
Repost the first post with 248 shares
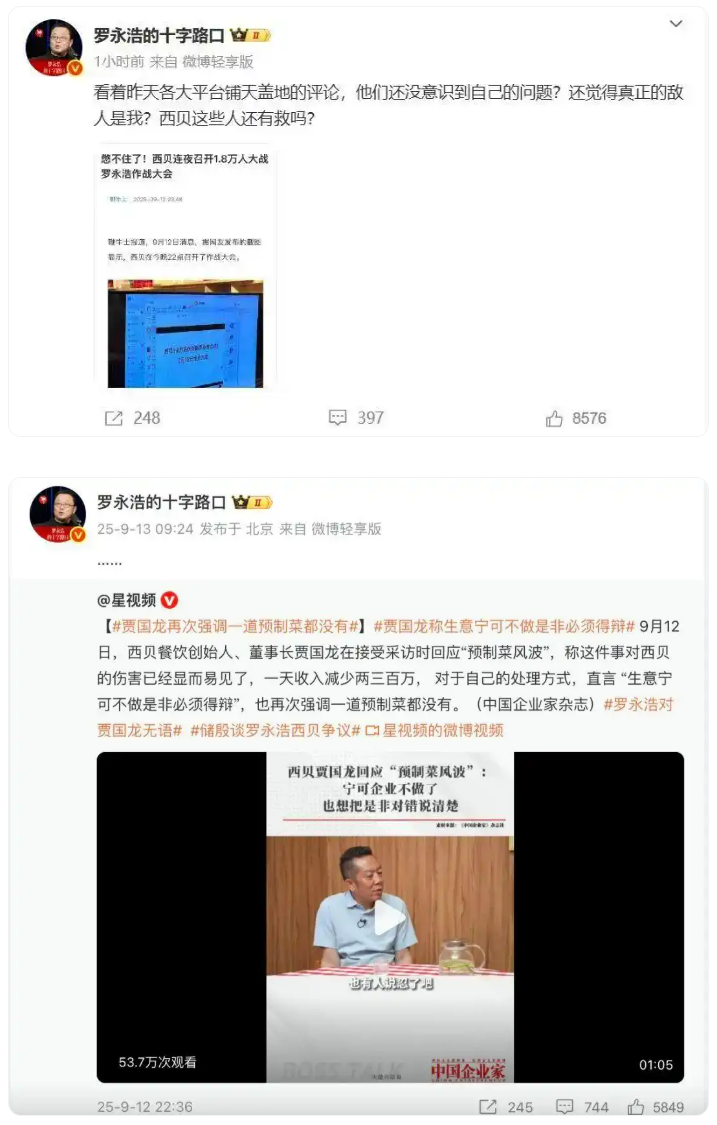tap(133, 418)
